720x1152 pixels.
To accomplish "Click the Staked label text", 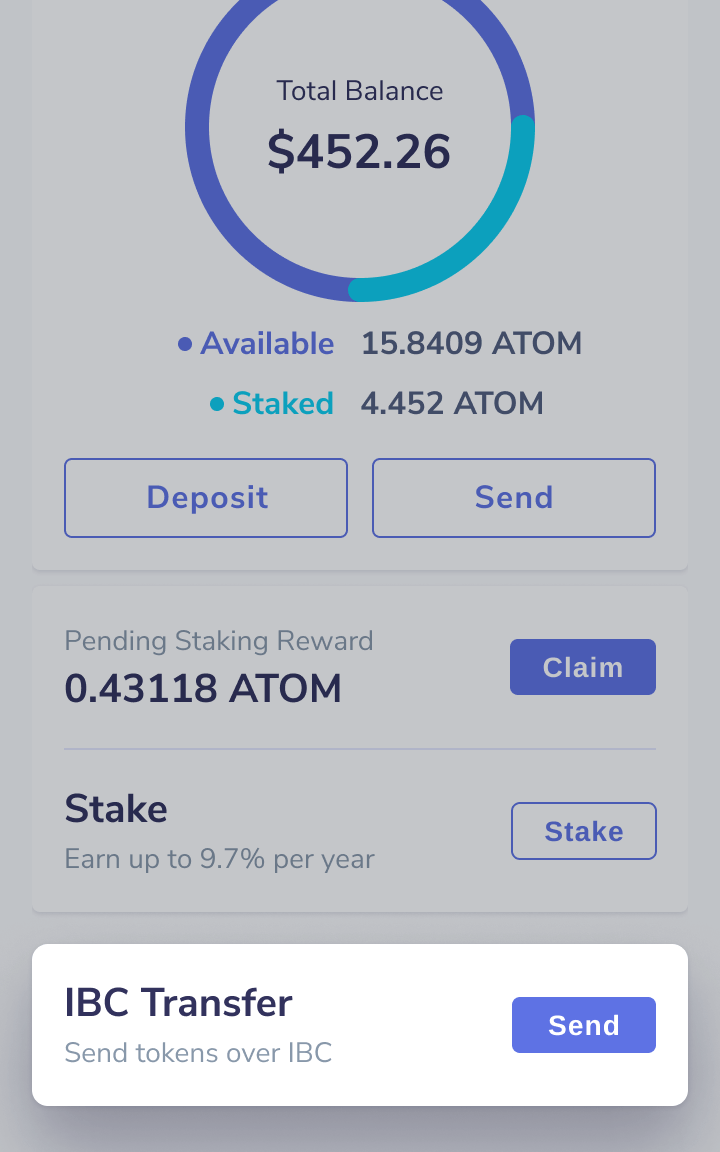I will point(283,403).
